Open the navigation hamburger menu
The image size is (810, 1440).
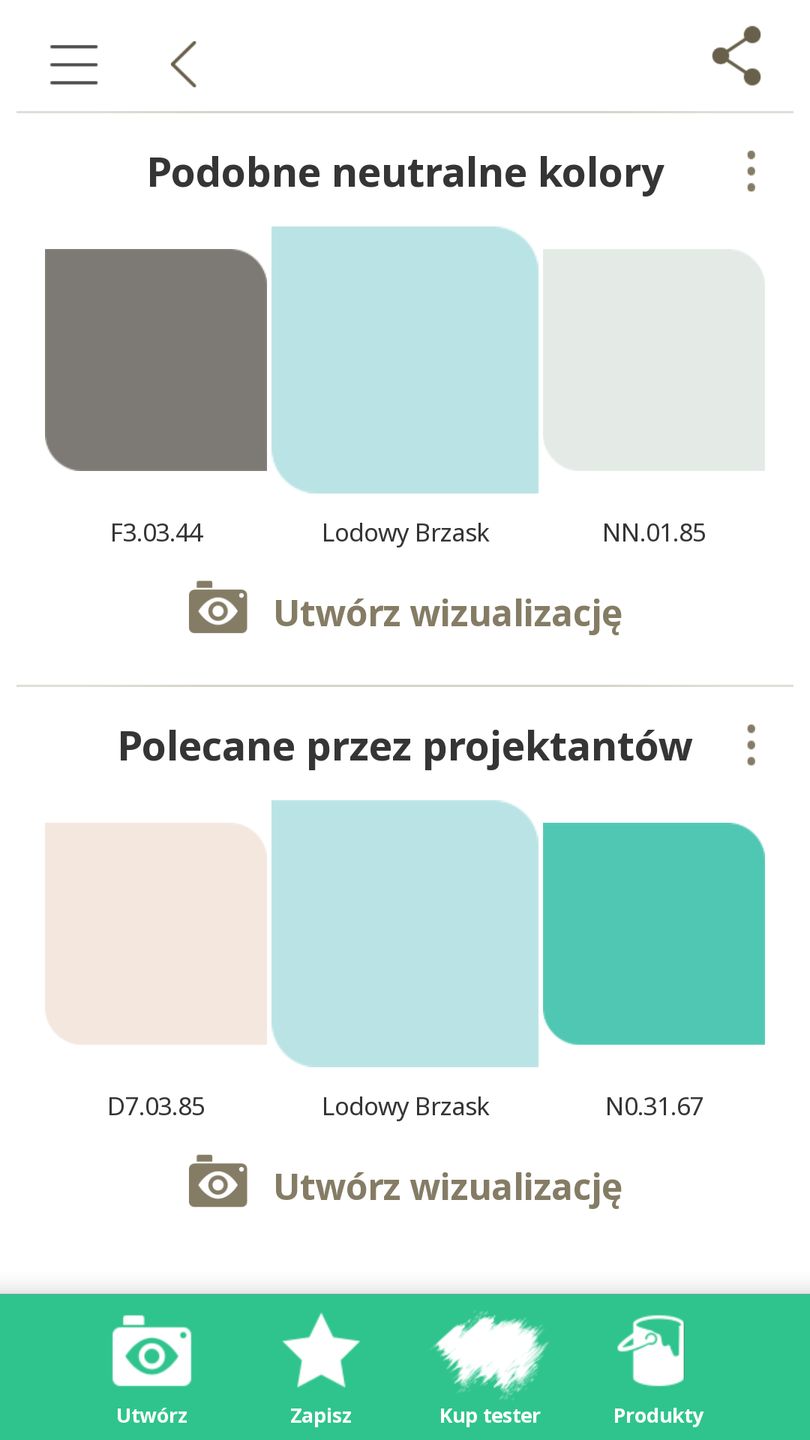[74, 64]
